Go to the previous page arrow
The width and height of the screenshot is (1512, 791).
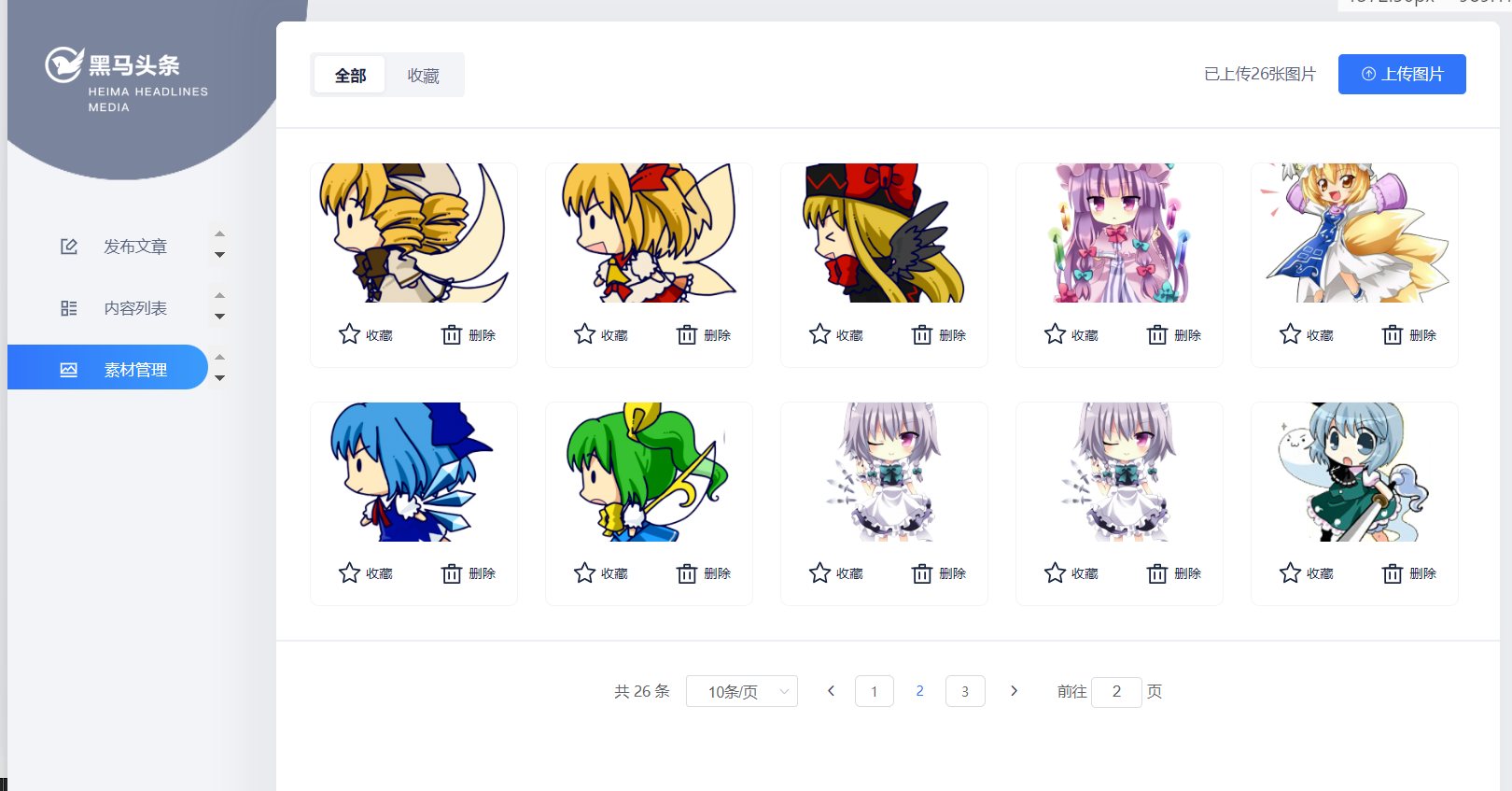831,691
